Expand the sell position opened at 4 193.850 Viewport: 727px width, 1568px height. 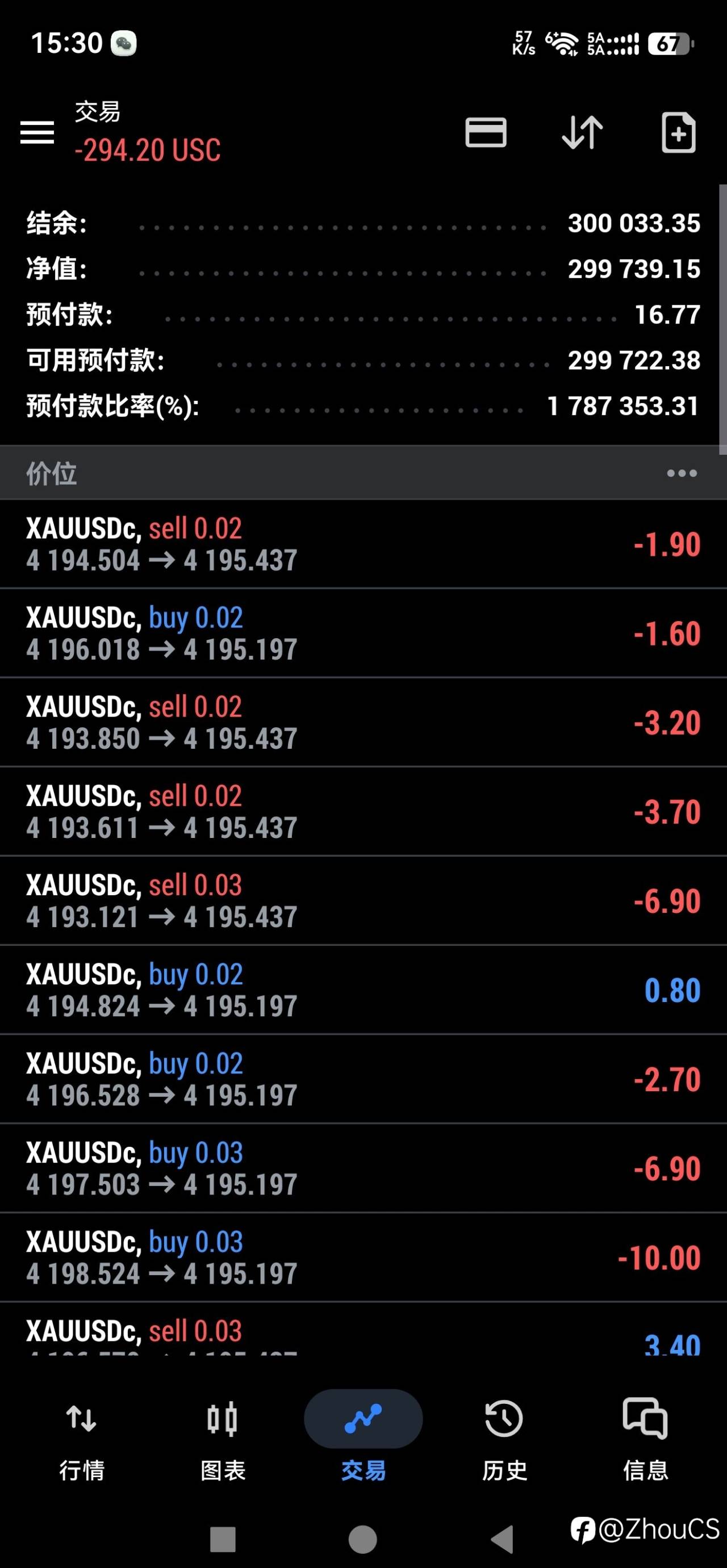coord(363,723)
